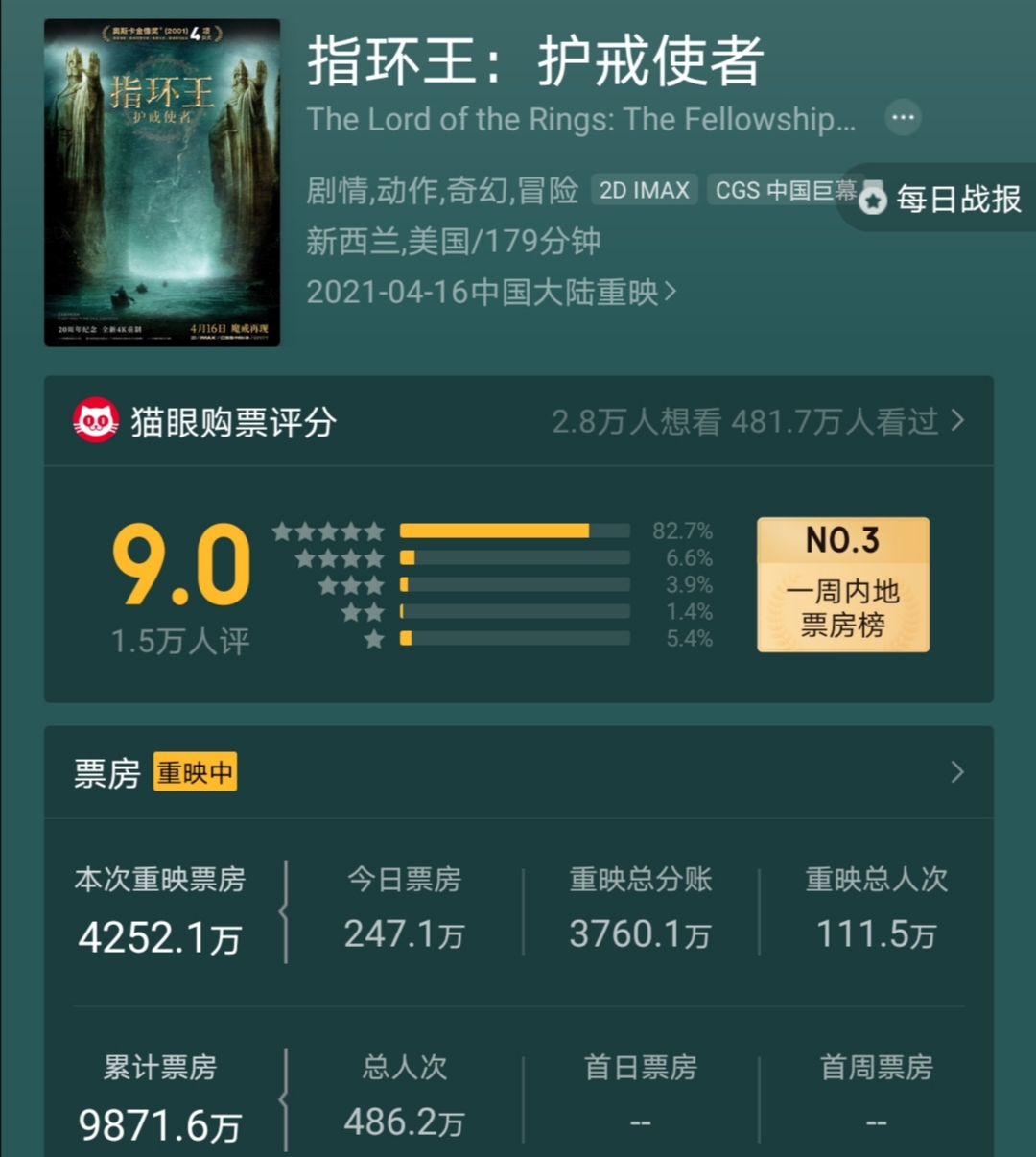
Task: Open the movie poster image
Action: tap(162, 182)
